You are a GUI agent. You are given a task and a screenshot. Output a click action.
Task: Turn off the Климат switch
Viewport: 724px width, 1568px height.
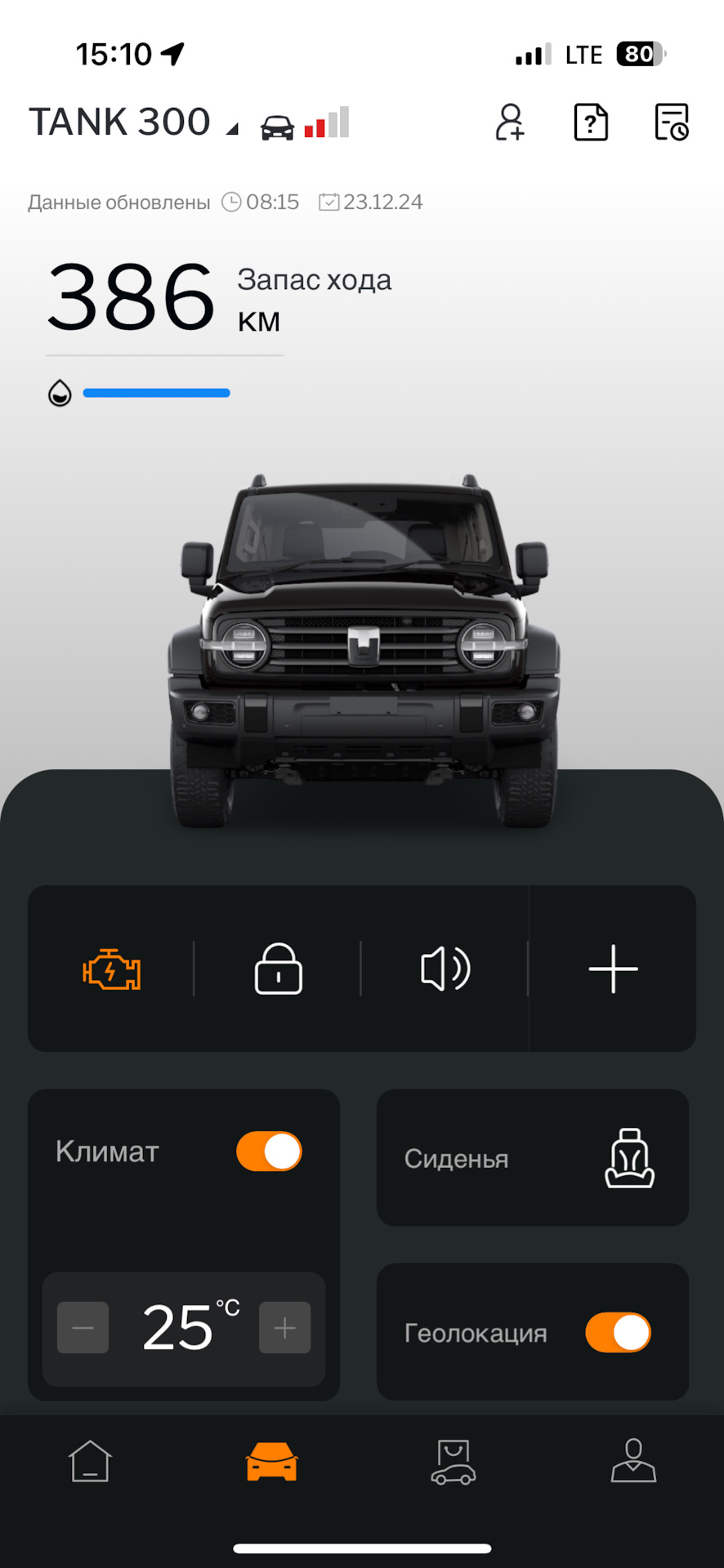pyautogui.click(x=269, y=1151)
